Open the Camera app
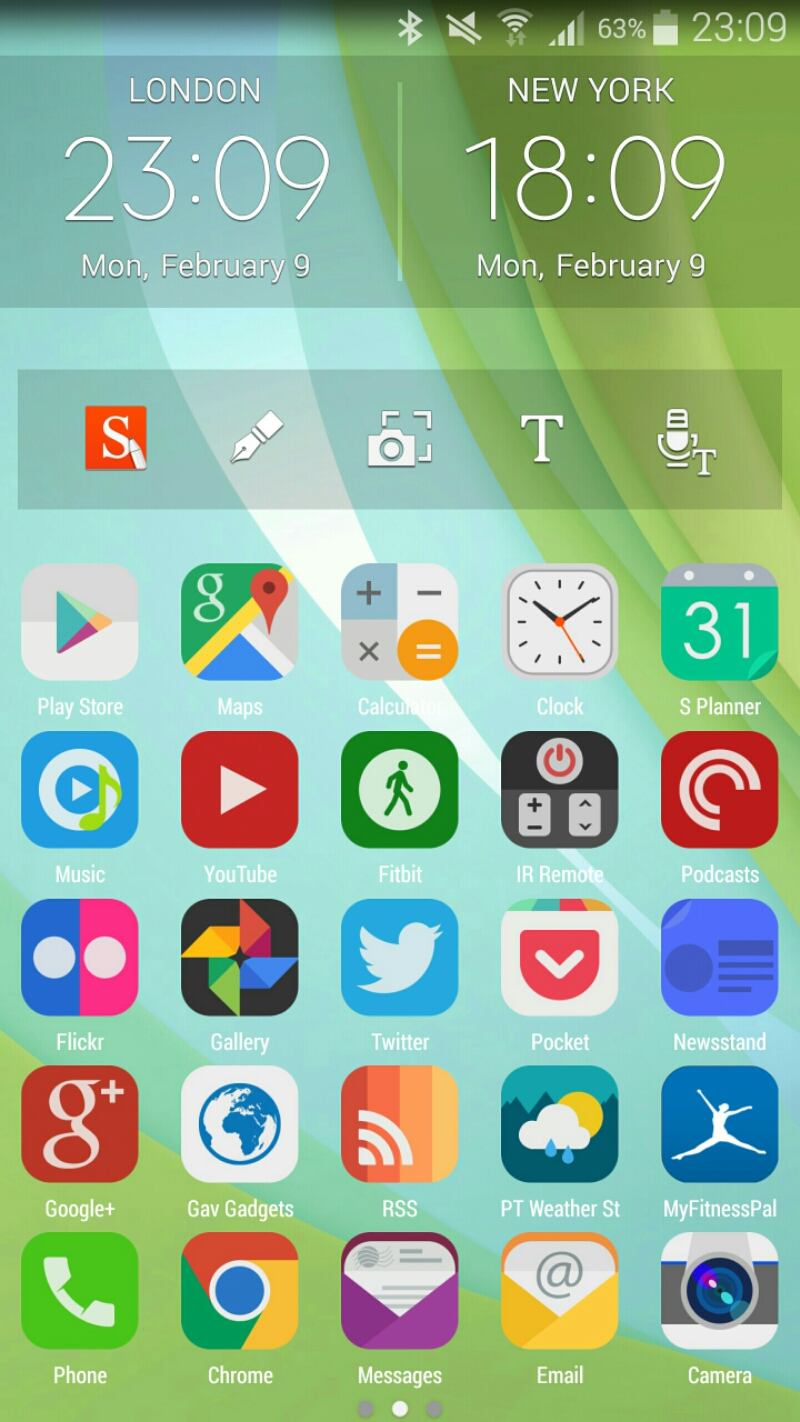Screen dimensions: 800x1422 click(x=720, y=1291)
